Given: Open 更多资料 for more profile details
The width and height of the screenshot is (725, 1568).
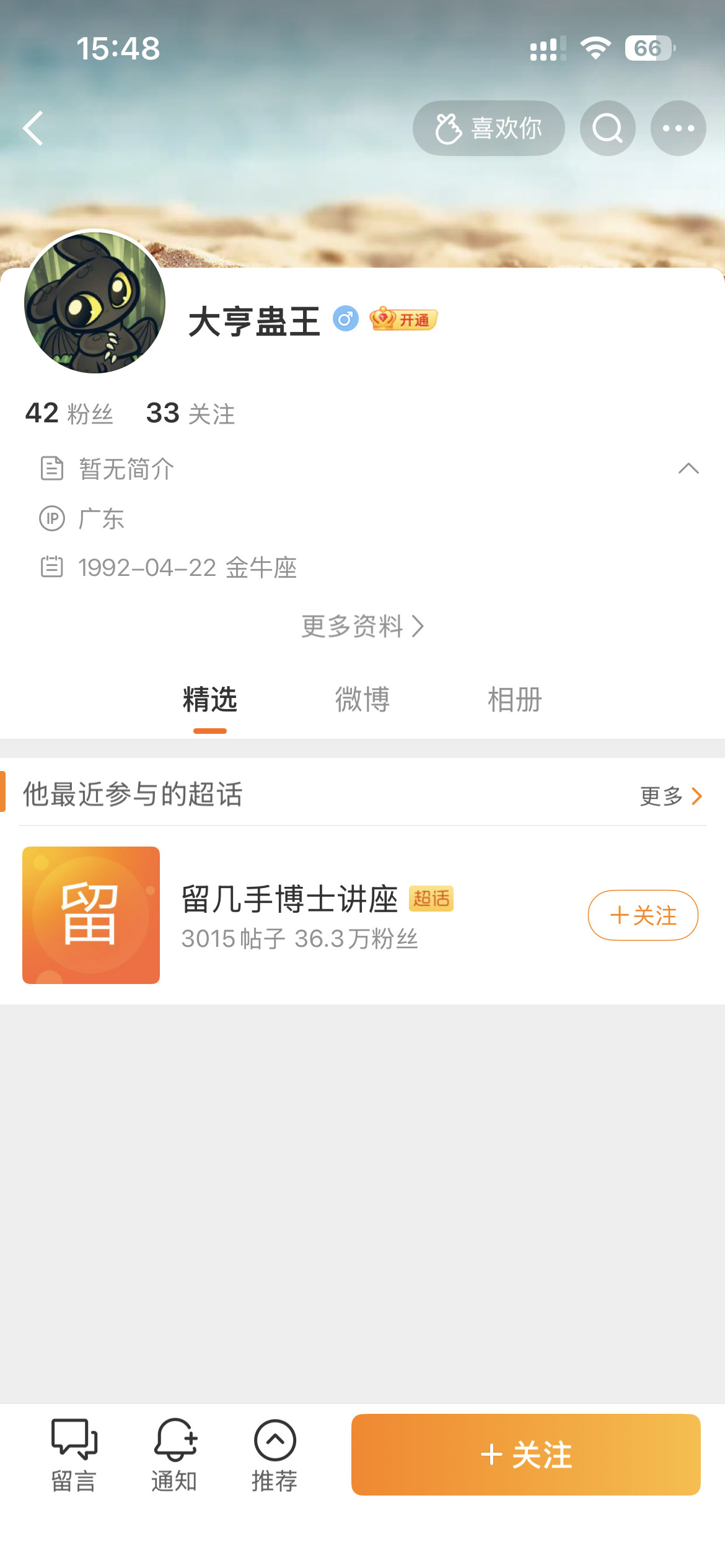Looking at the screenshot, I should coord(362,626).
